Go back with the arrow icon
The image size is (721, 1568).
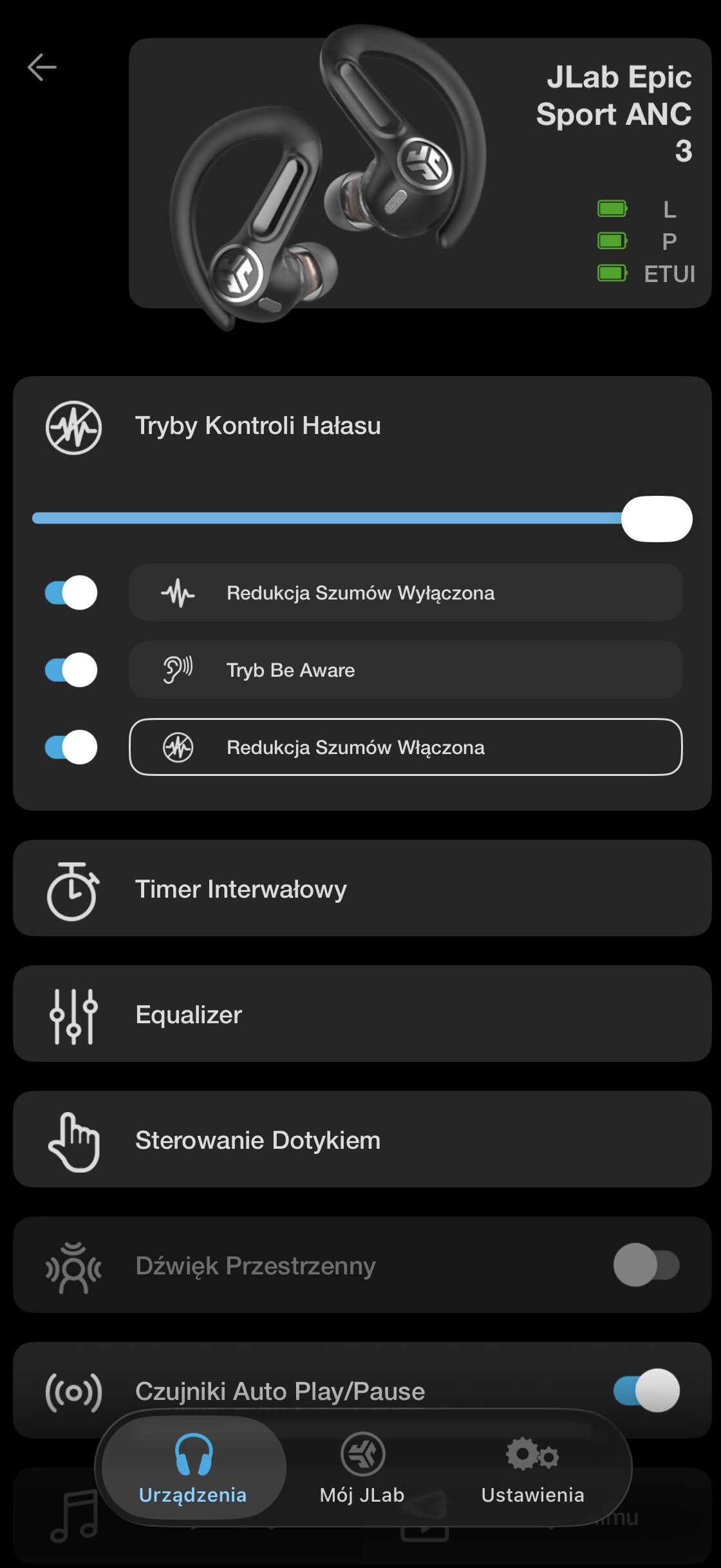(42, 67)
